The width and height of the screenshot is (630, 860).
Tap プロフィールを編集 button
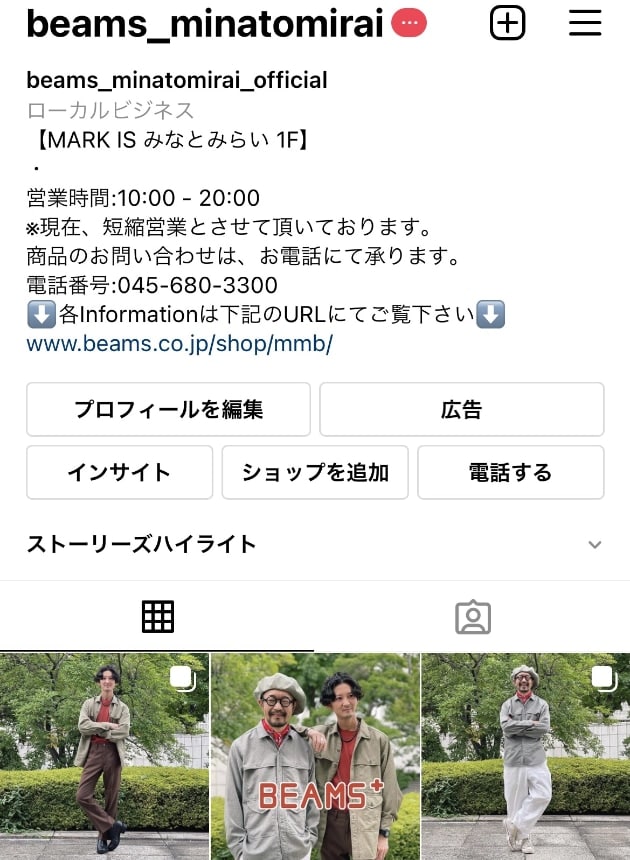[168, 409]
